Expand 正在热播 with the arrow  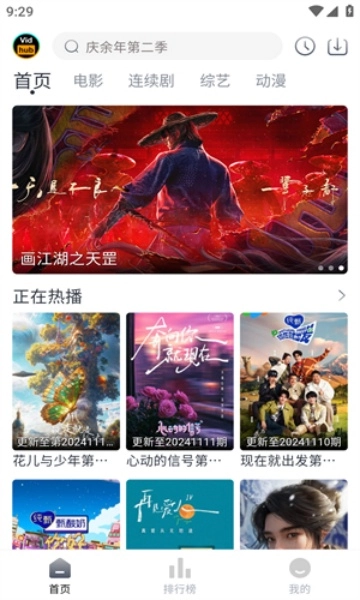(342, 295)
